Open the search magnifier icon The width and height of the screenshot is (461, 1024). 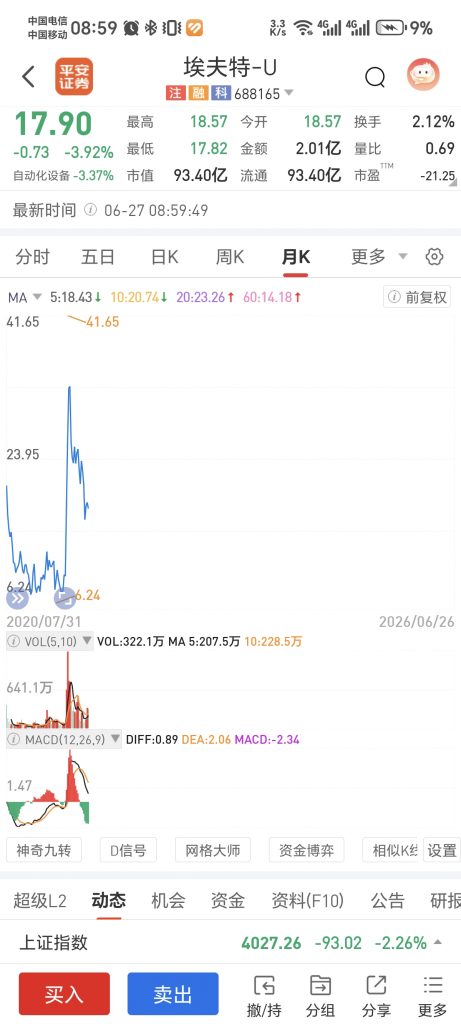pyautogui.click(x=375, y=78)
